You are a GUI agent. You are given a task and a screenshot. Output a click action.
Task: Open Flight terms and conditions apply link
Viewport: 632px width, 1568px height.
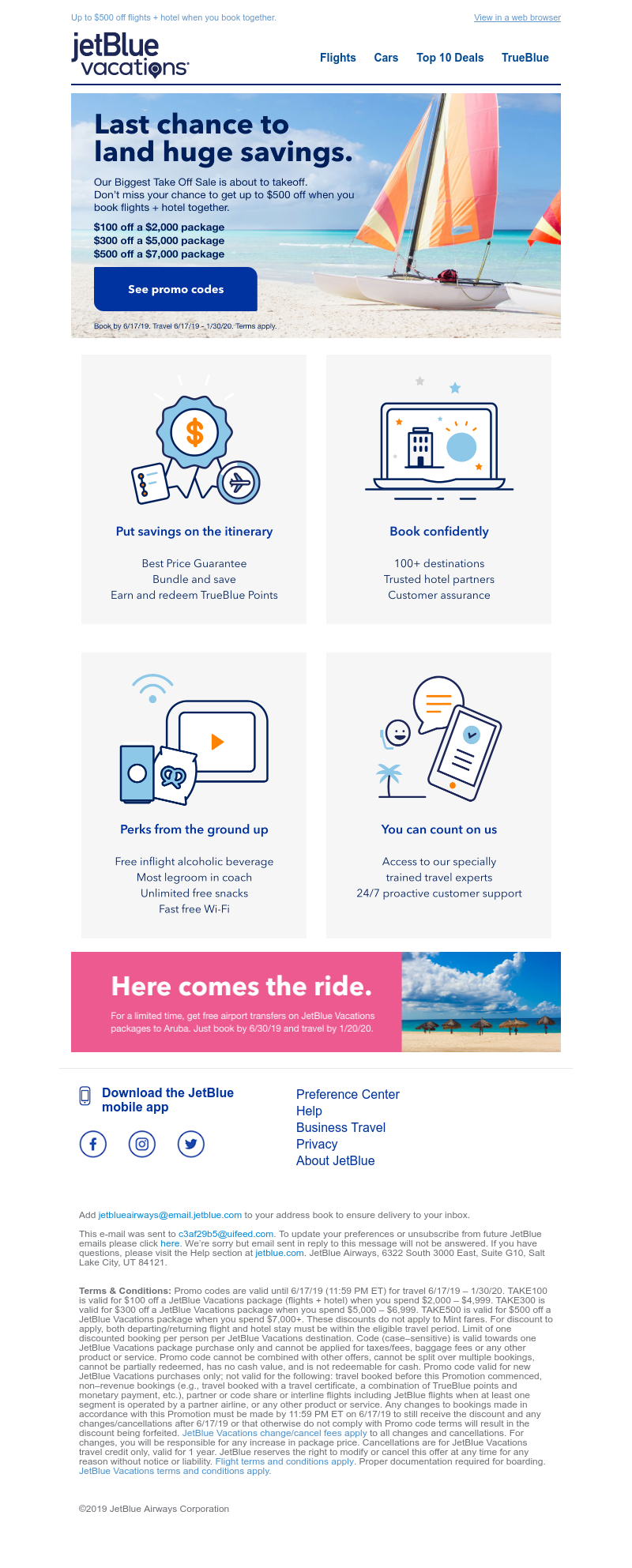coord(284,1461)
